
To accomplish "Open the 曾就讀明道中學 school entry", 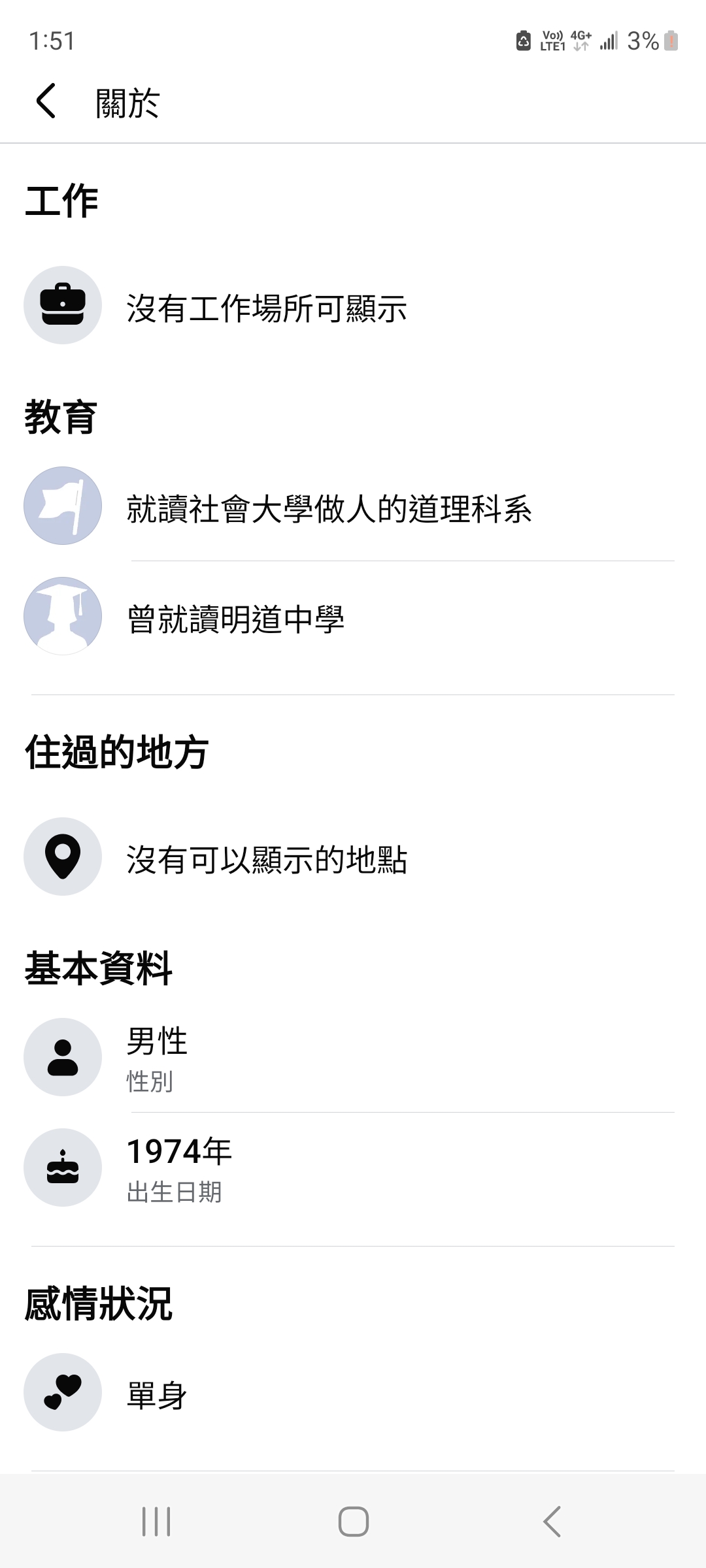I will pyautogui.click(x=235, y=618).
